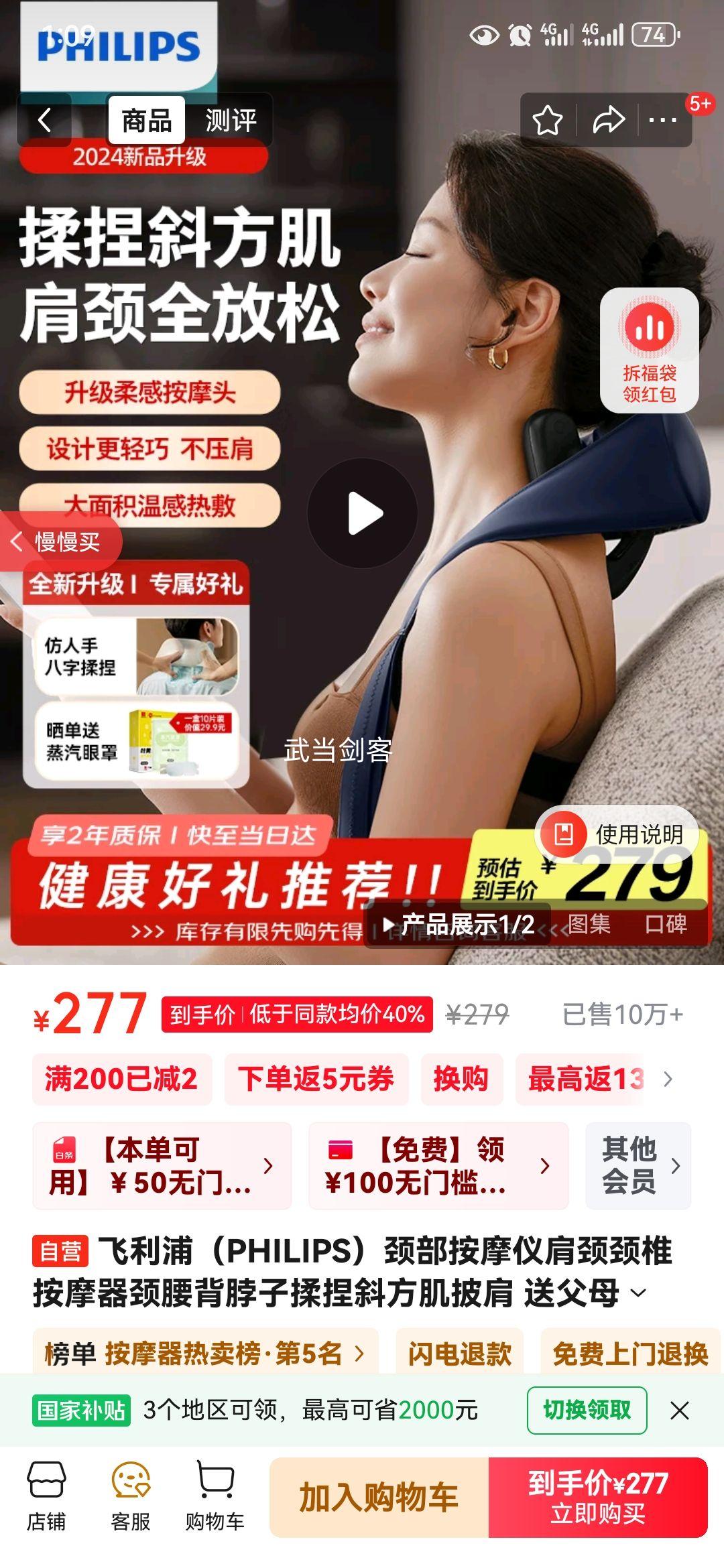Switch to 口碑 reviews view

[665, 924]
